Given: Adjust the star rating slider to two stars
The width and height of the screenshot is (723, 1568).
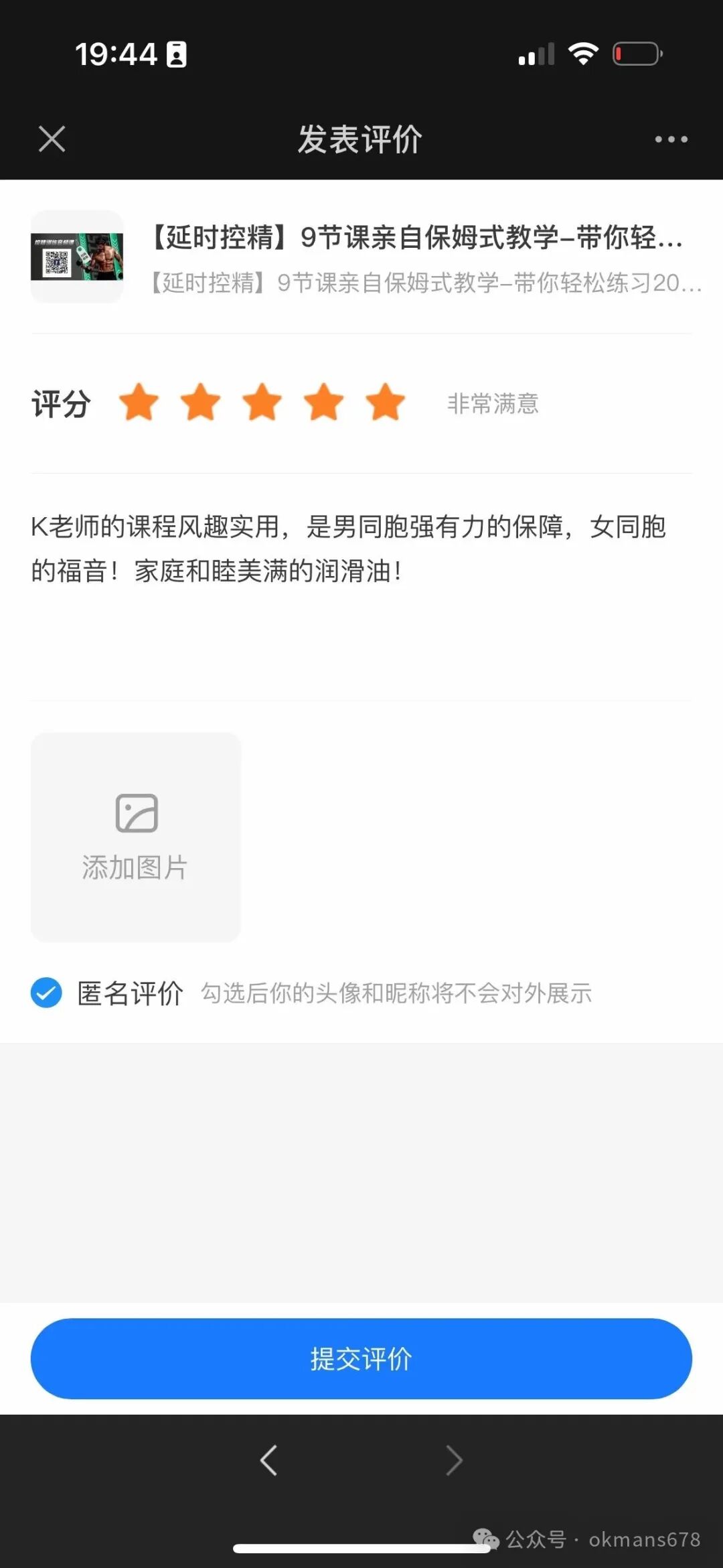Looking at the screenshot, I should [200, 402].
